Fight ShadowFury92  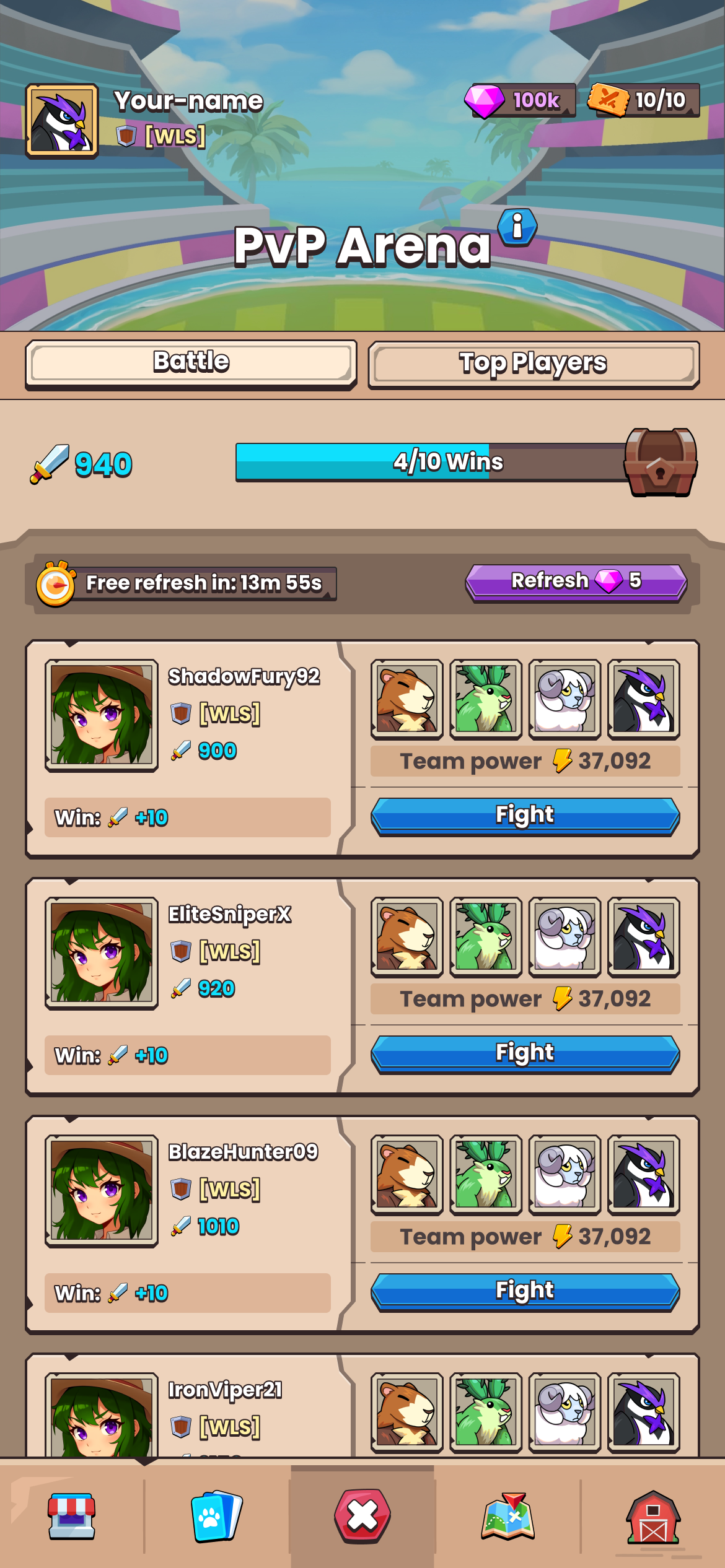[x=525, y=816]
